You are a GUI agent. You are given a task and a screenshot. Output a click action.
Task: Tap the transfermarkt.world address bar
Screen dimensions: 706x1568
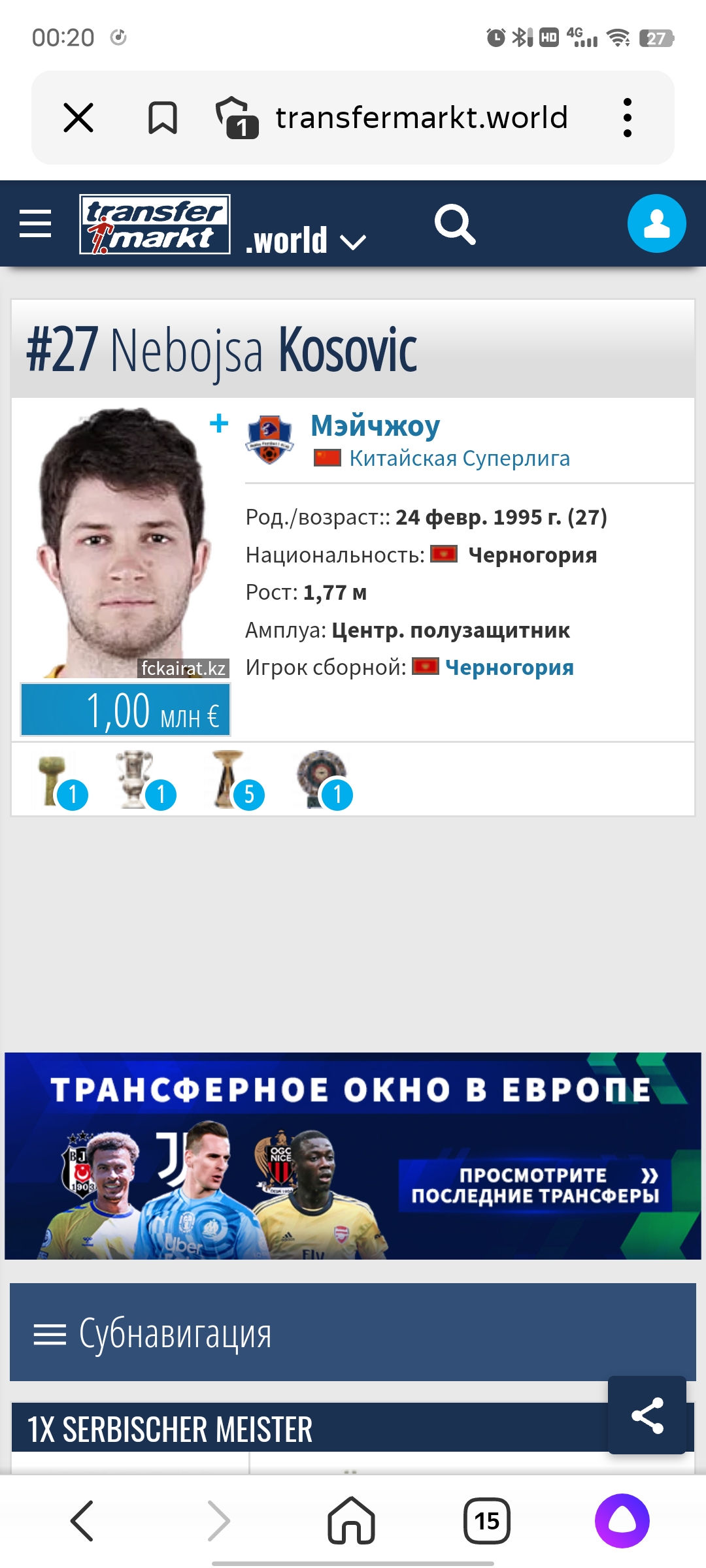421,118
